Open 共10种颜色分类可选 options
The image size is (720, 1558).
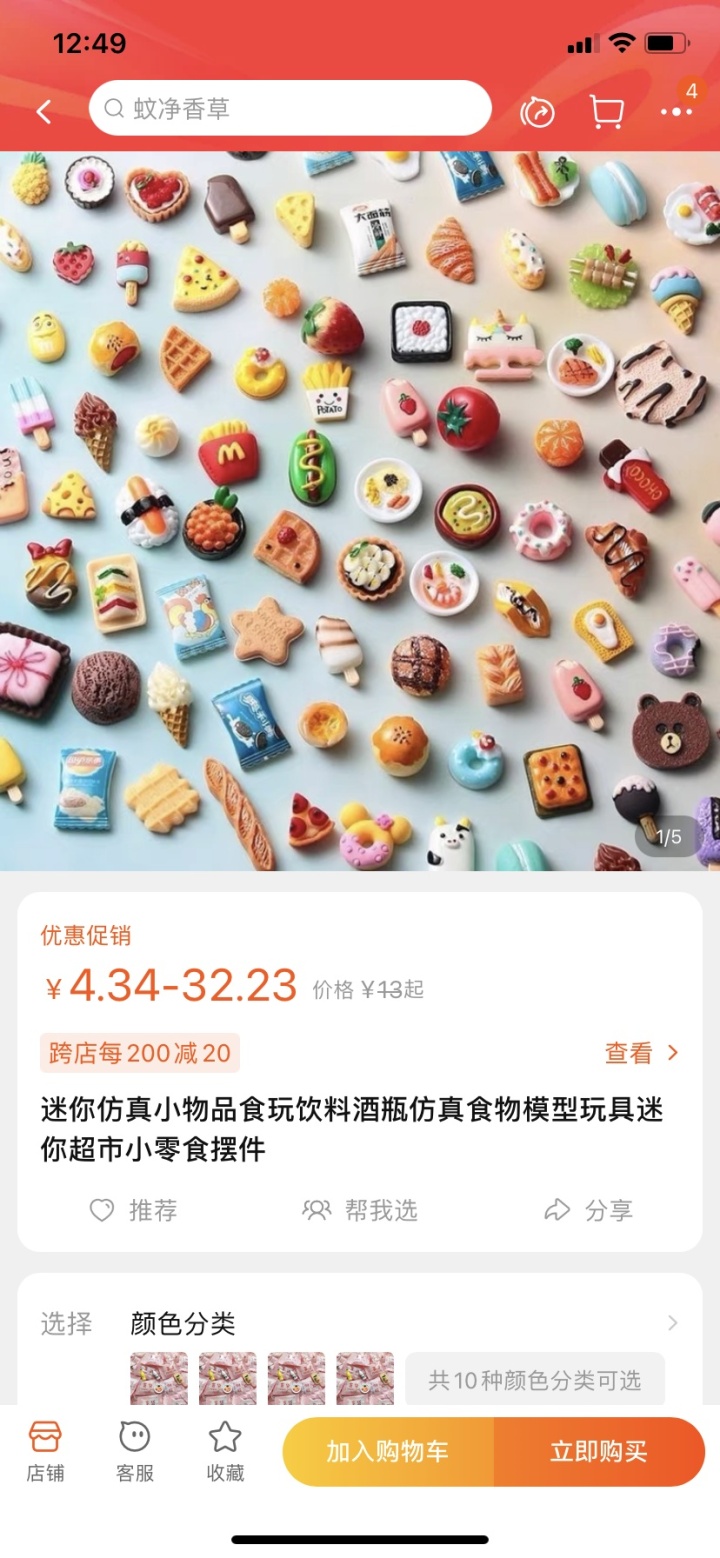pos(534,1380)
